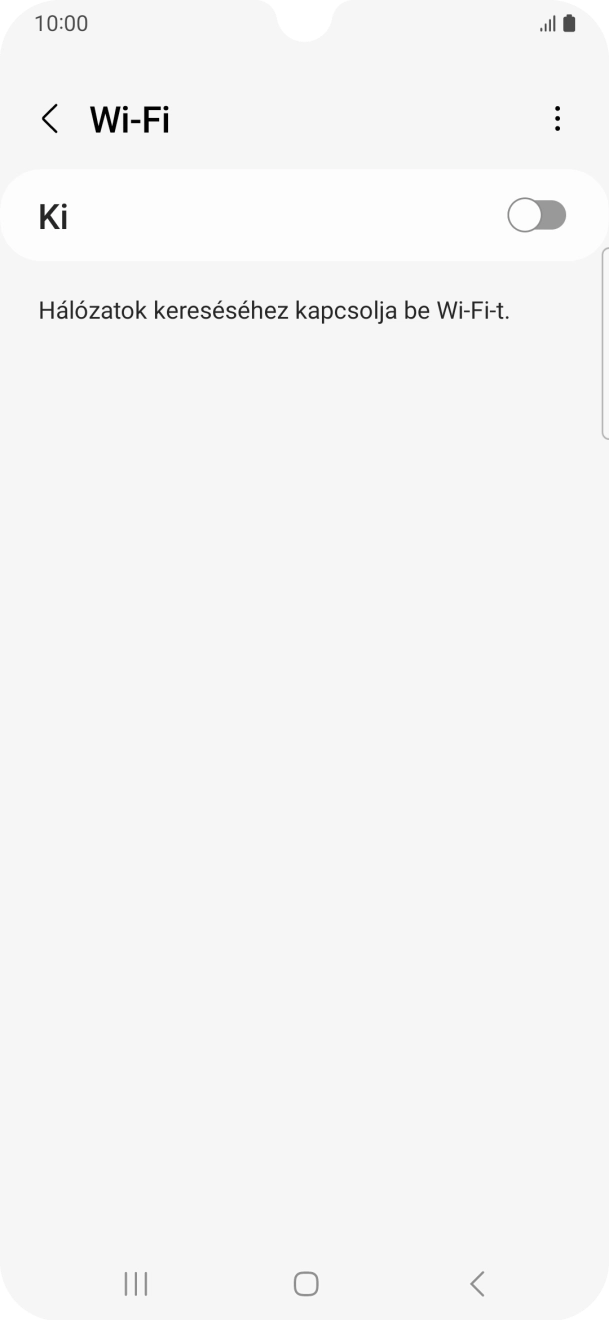Tap the system home button

pos(305,1283)
